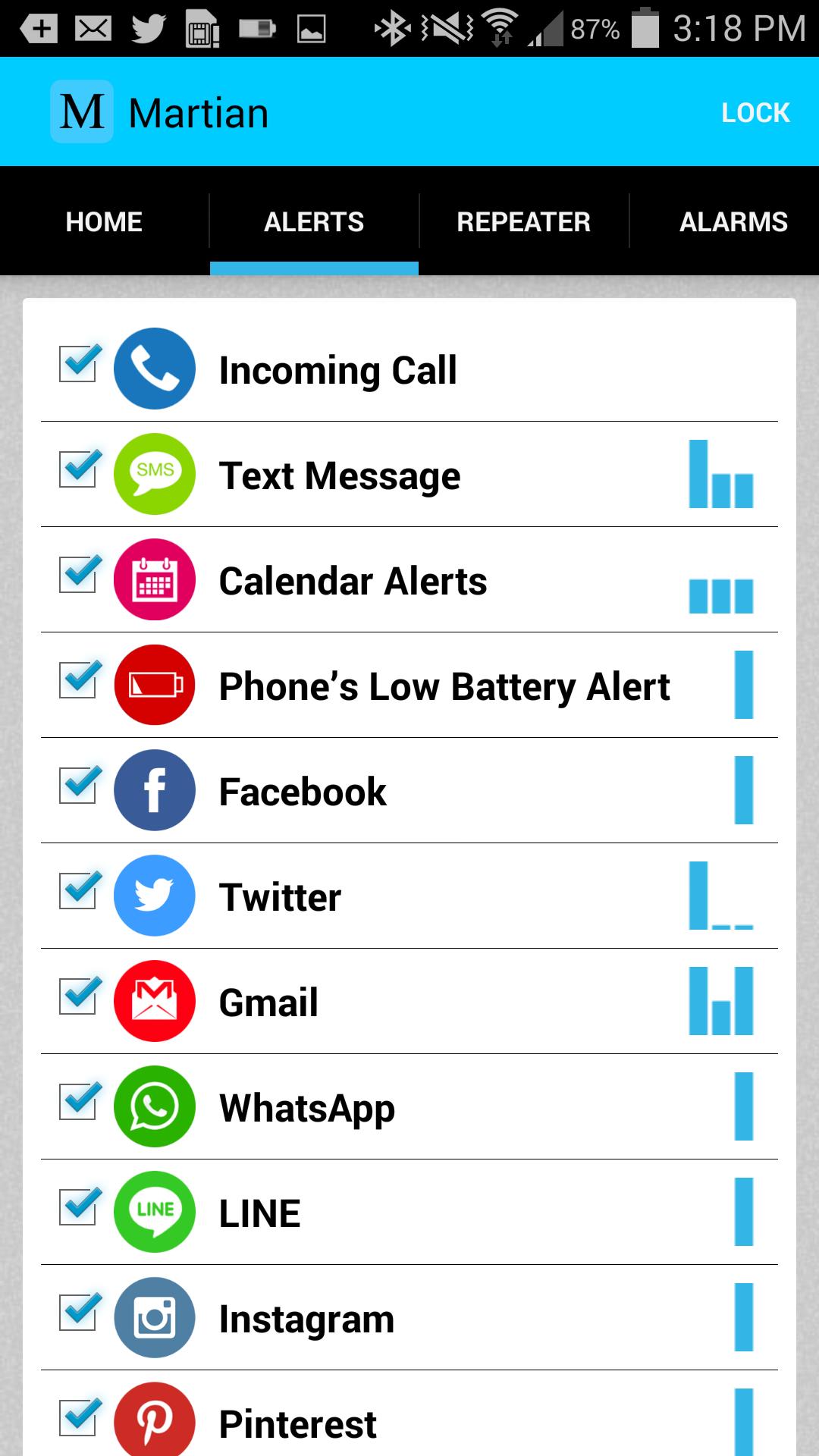Edit Text Message vibration pattern
Screen dimensions: 819x1456
click(x=720, y=474)
